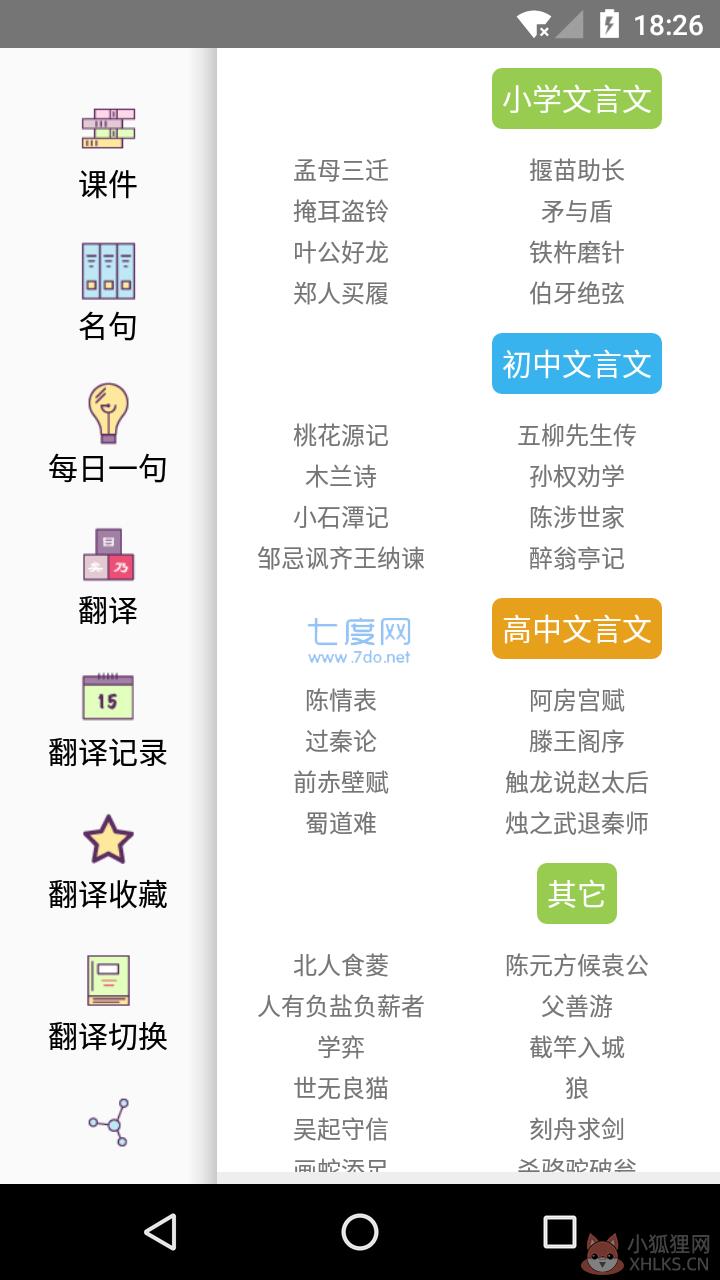Read 北人食菱
This screenshot has width=720, height=1280.
click(341, 965)
